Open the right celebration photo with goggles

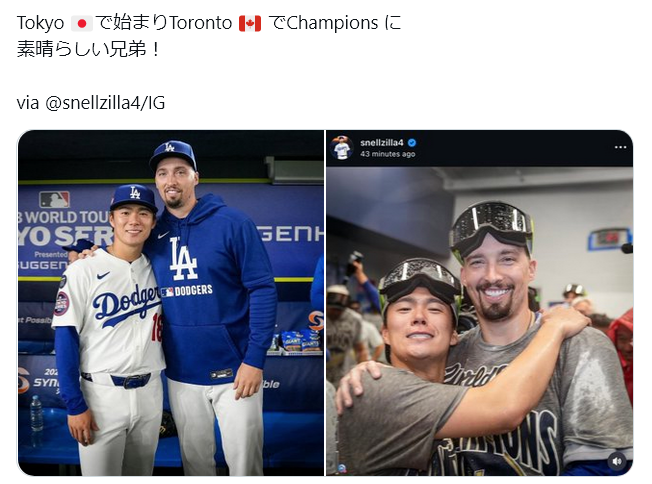(x=479, y=320)
